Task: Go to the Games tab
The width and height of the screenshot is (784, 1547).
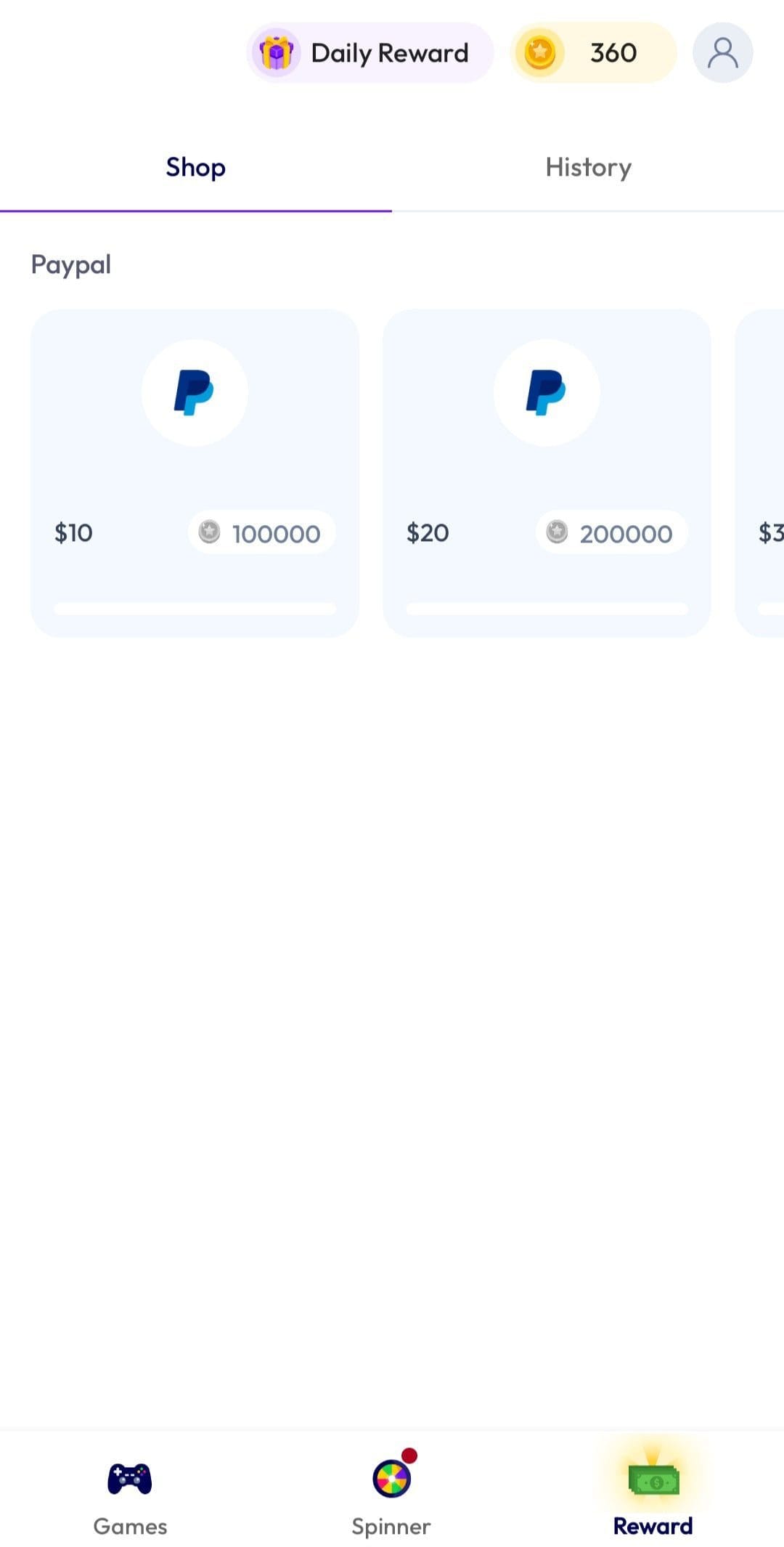Action: pos(130,1498)
